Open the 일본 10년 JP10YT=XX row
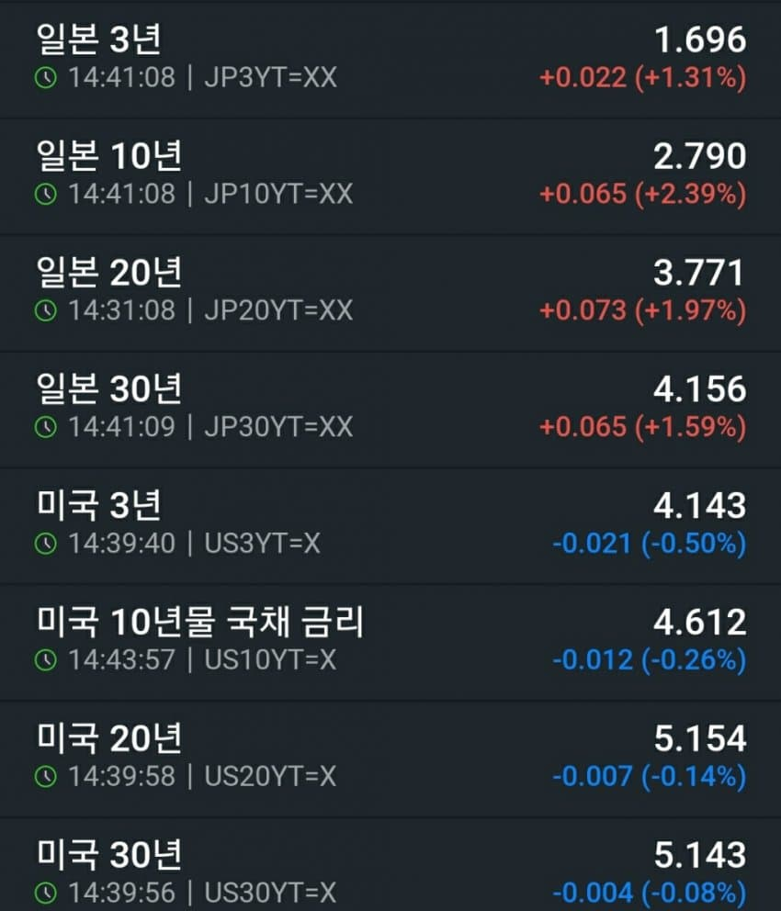Image resolution: width=781 pixels, height=911 pixels. tap(390, 177)
